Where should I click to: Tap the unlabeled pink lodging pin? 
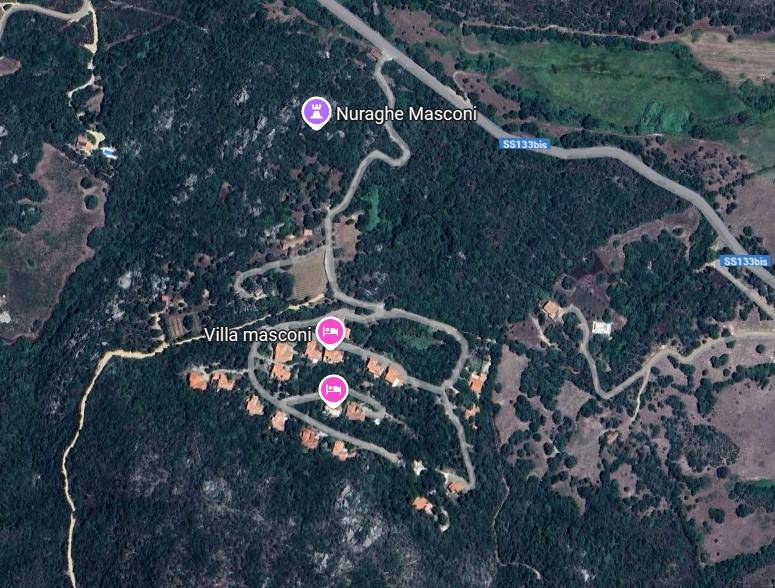click(334, 389)
